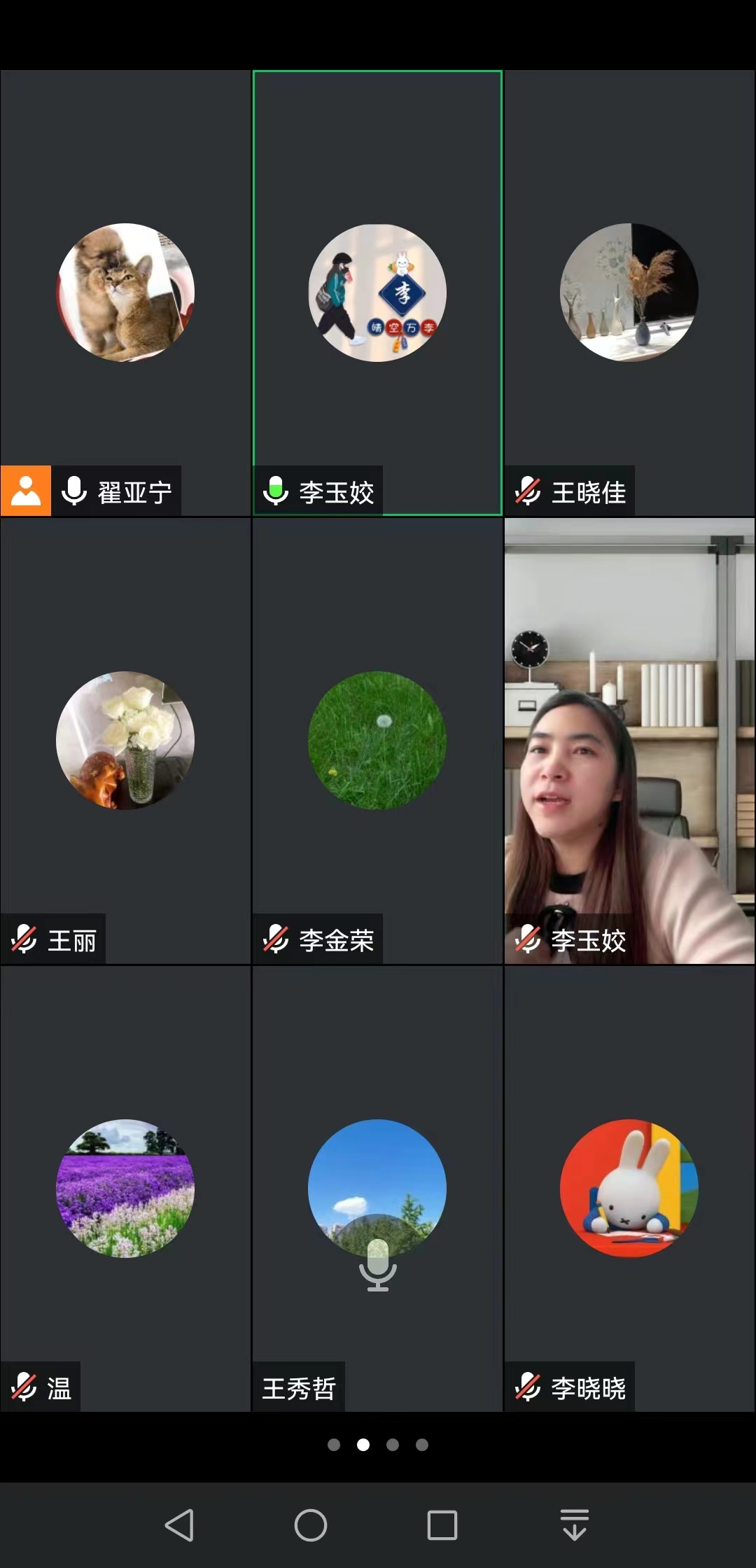
Task: Open recent apps from the navigation bar
Action: 442,1525
